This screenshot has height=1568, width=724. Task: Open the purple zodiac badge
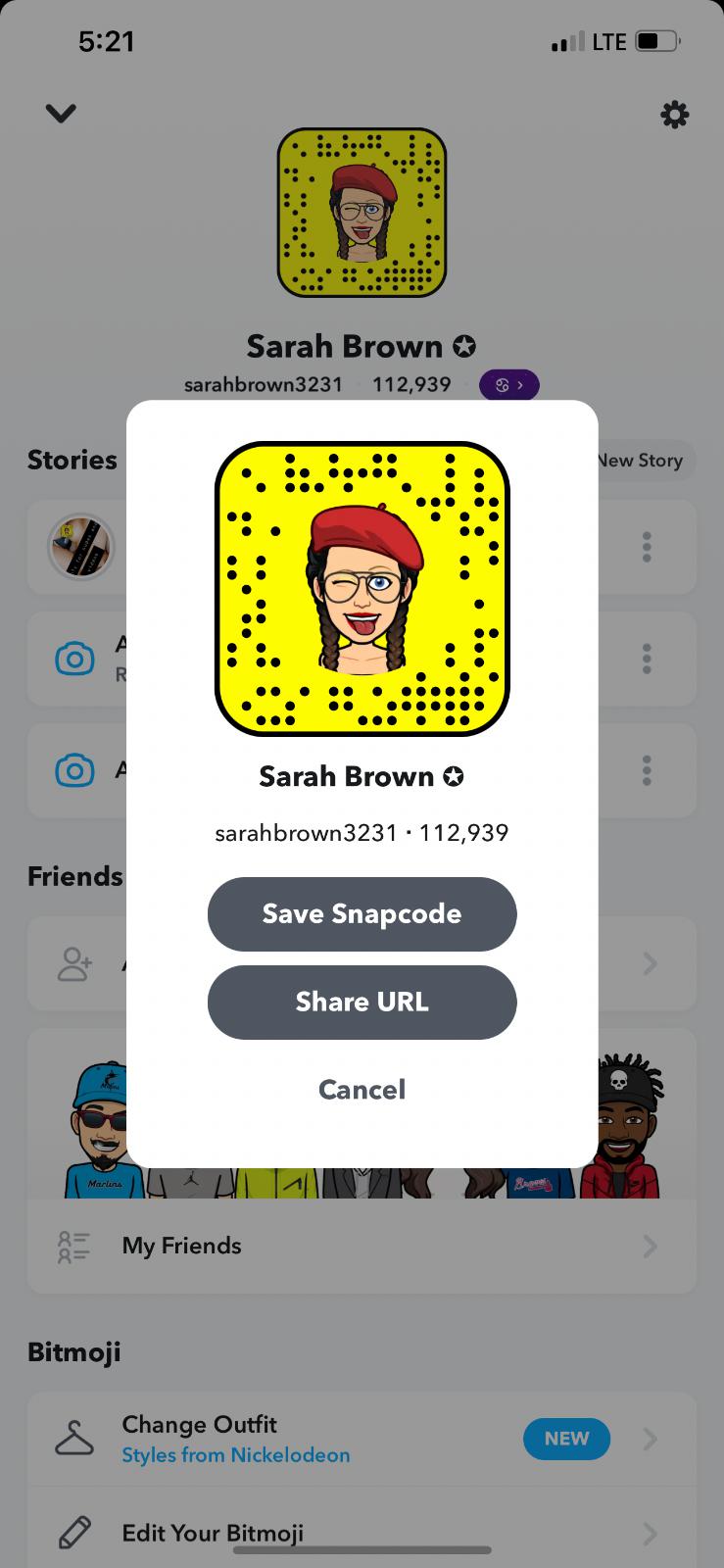pyautogui.click(x=508, y=385)
